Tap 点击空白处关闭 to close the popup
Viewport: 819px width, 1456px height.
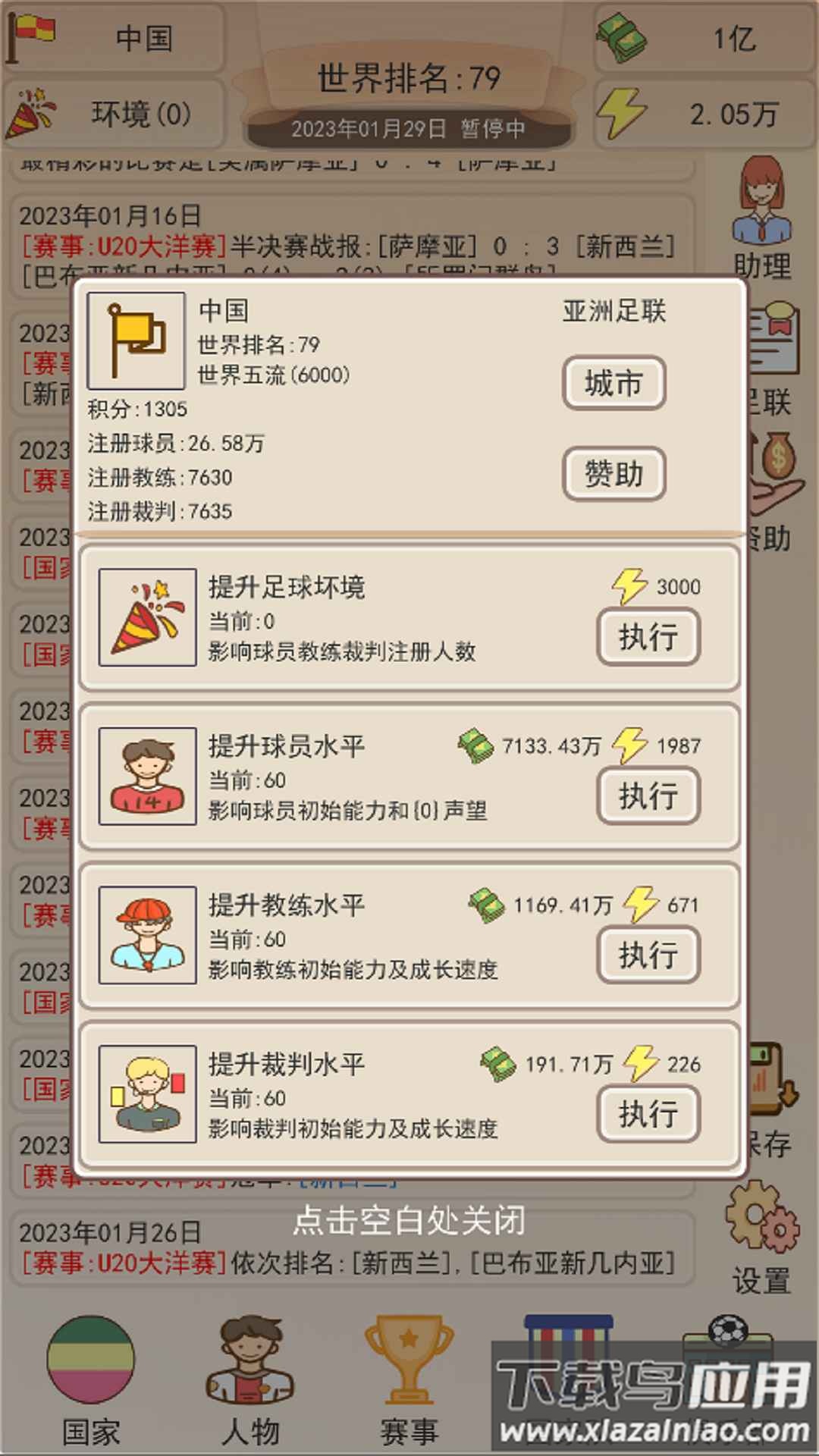(x=409, y=1221)
